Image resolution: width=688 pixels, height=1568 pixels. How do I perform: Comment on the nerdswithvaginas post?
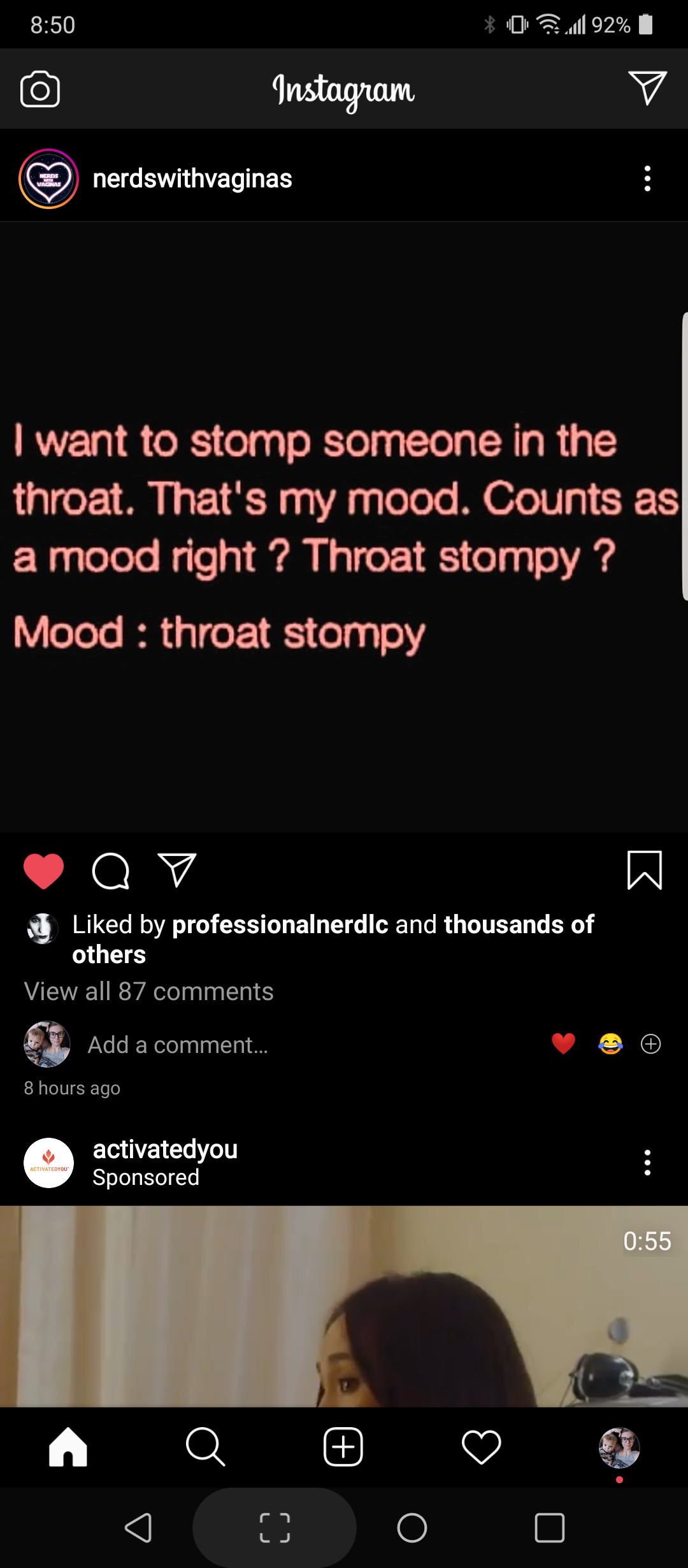tap(111, 871)
